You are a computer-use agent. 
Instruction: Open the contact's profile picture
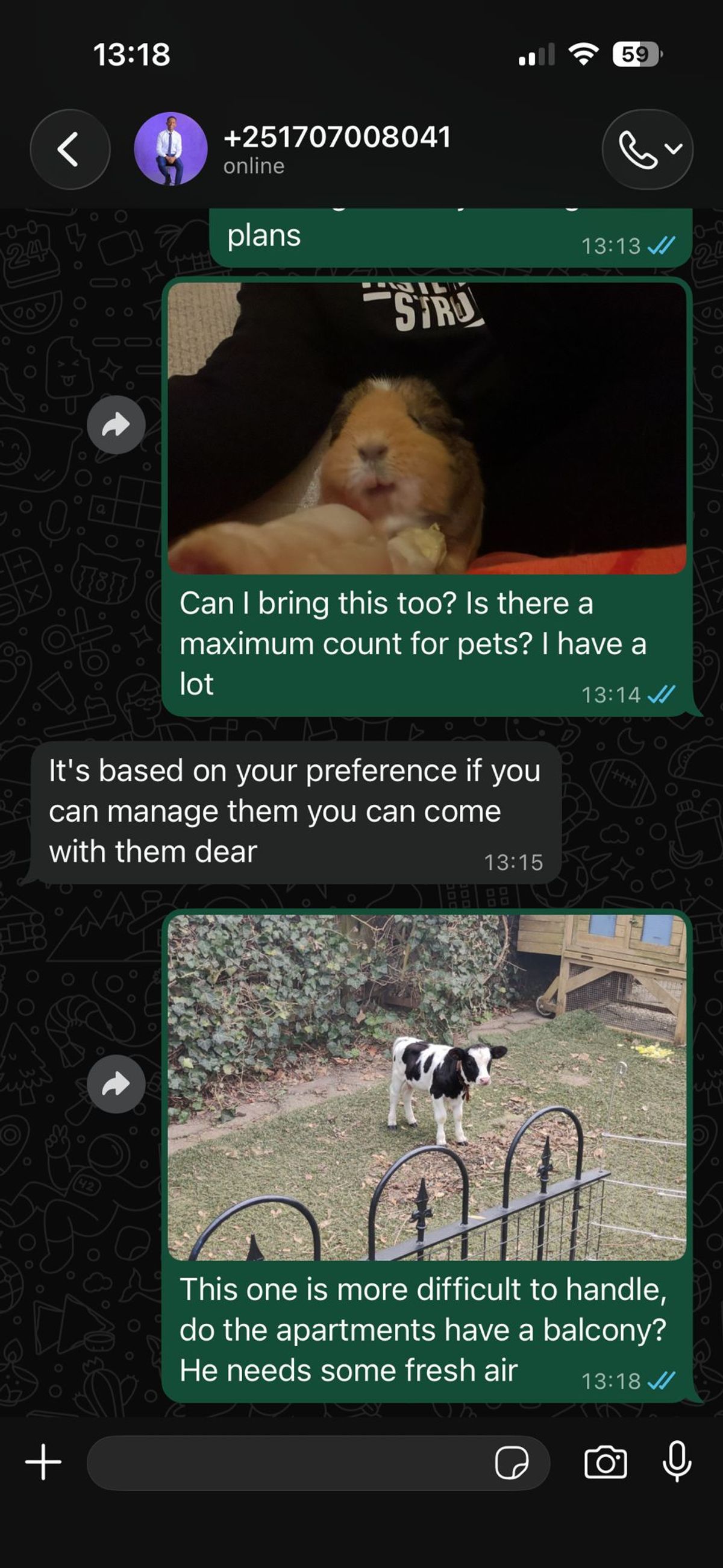[171, 148]
